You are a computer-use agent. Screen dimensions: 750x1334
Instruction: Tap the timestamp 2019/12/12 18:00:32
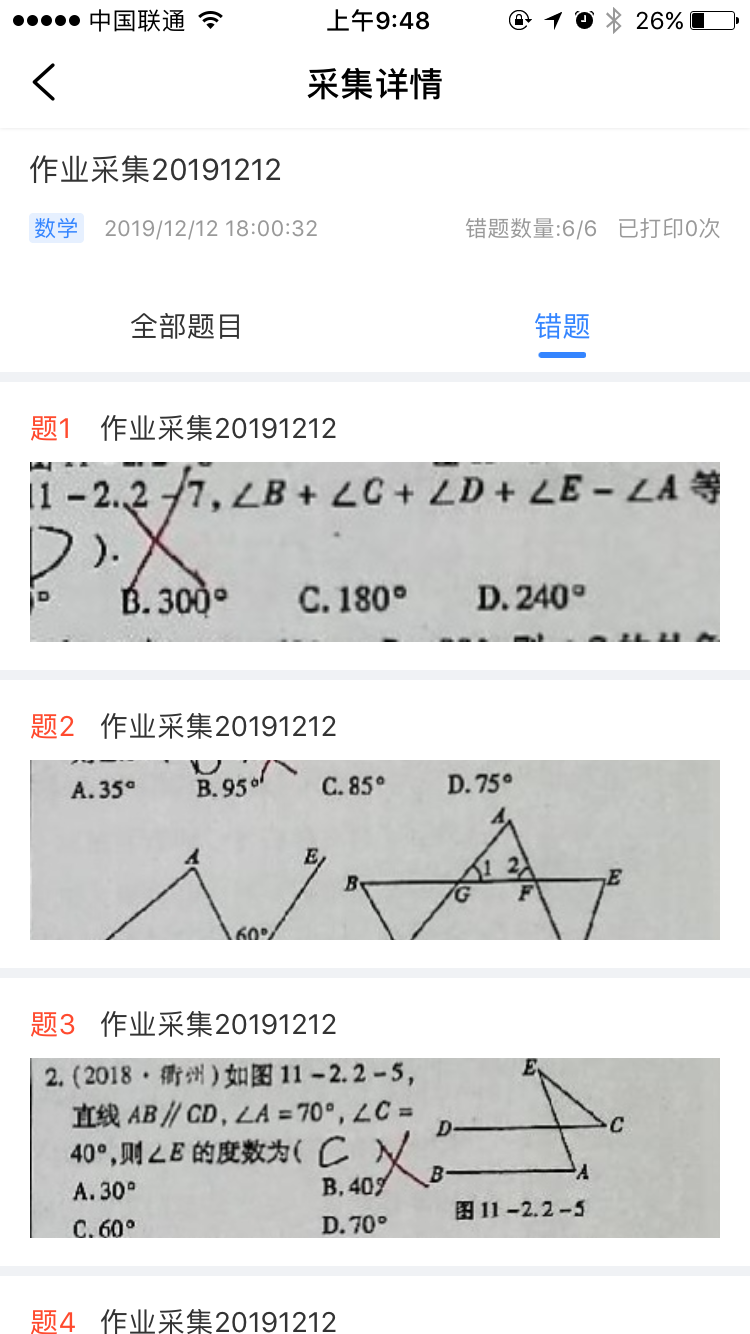click(x=212, y=228)
